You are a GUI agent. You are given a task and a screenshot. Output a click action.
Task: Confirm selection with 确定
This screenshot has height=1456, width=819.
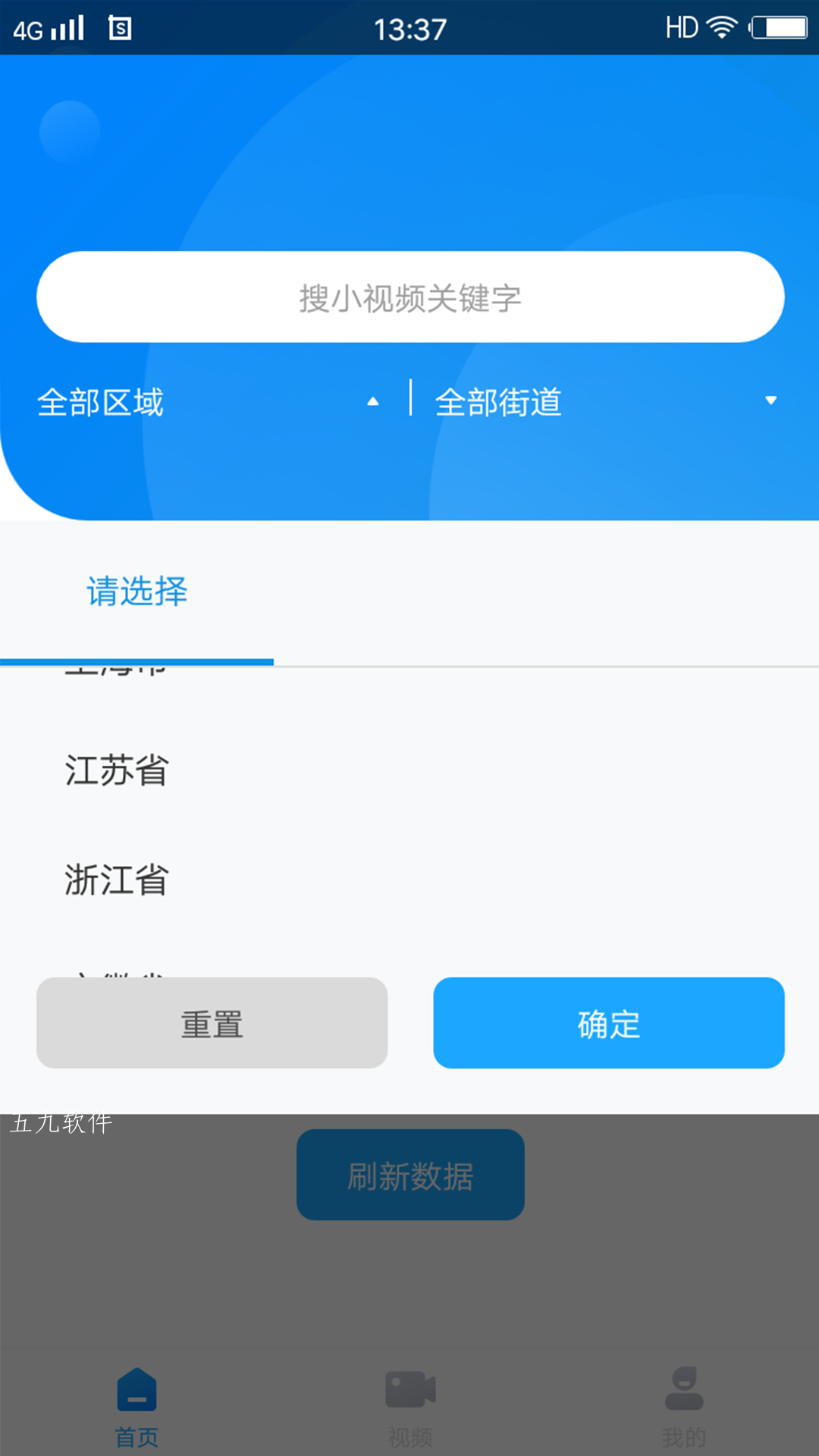pos(609,1023)
